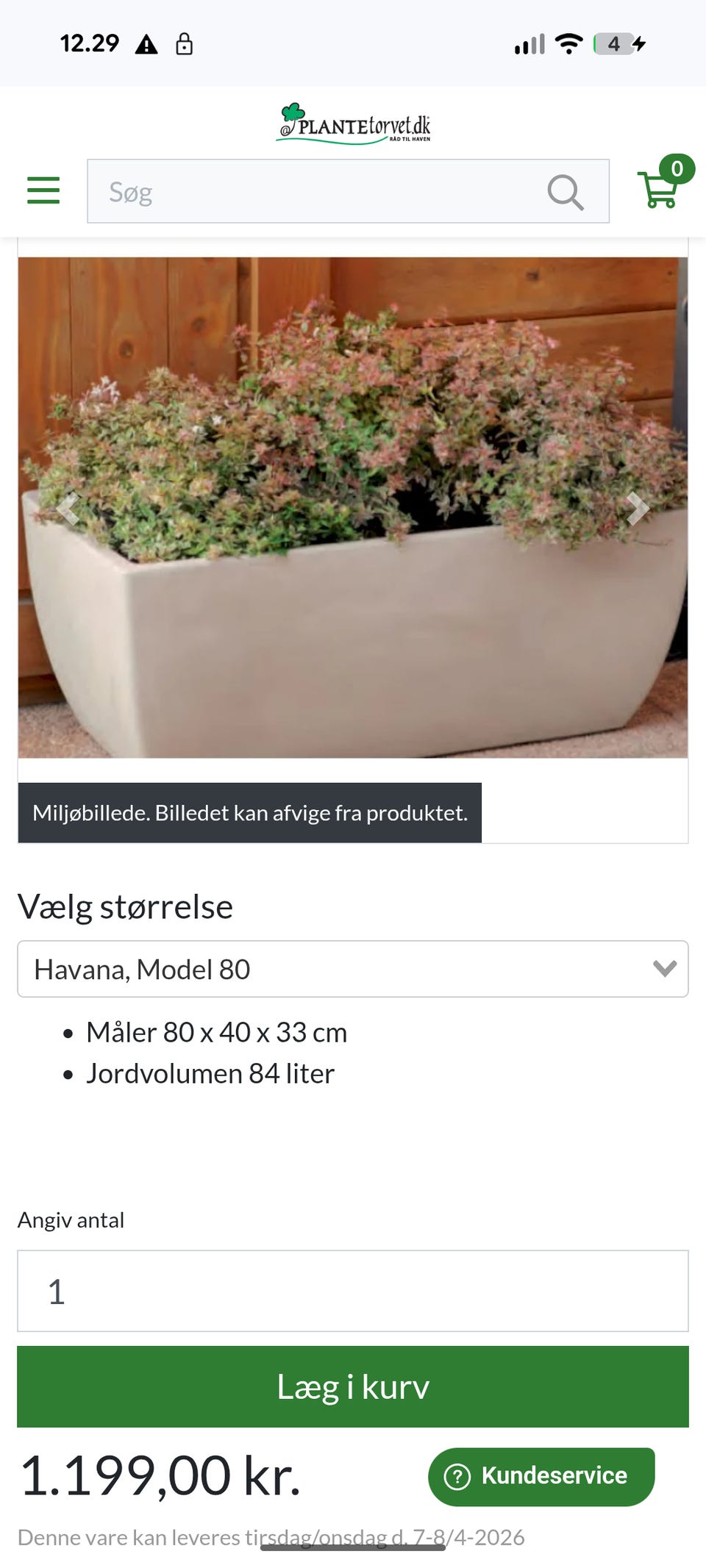
Task: Show the previous product image
Action: pos(68,509)
